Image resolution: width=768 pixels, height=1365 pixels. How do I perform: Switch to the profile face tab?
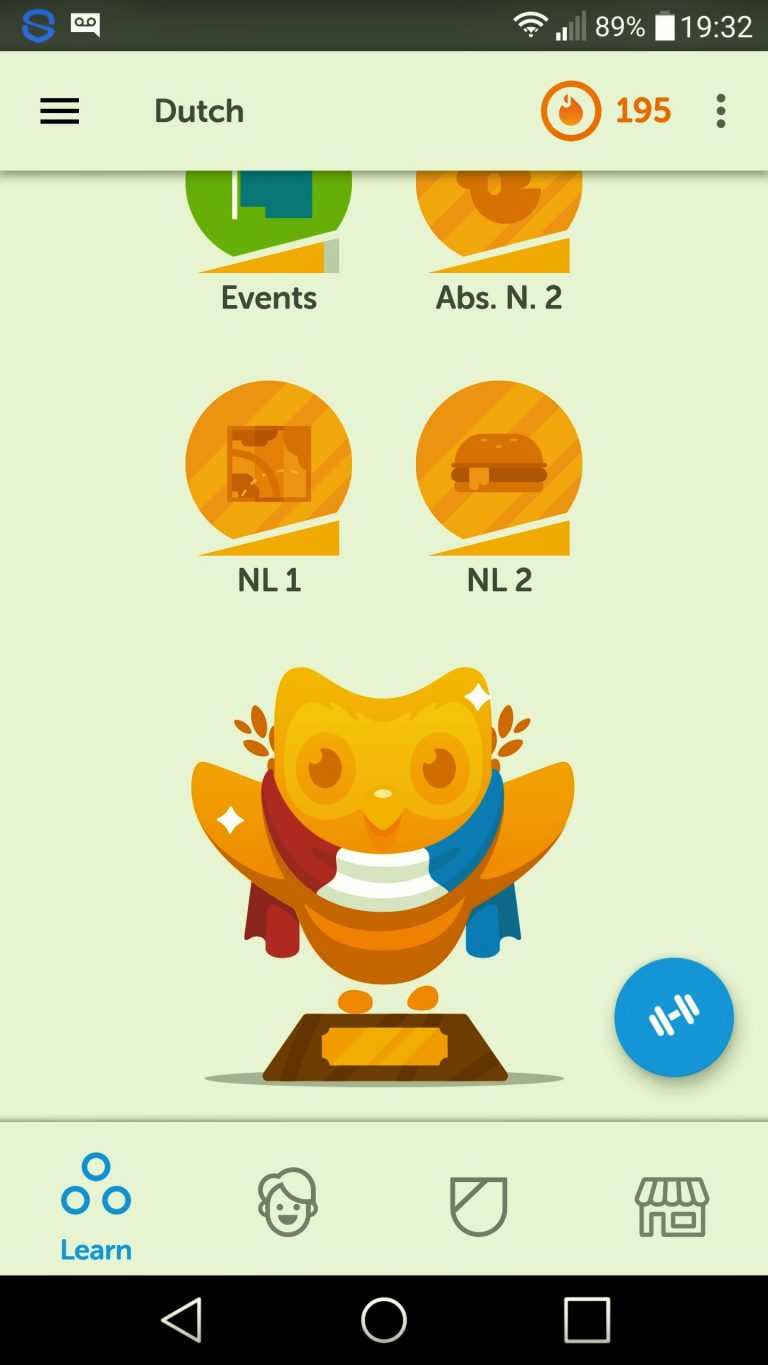(x=288, y=1202)
